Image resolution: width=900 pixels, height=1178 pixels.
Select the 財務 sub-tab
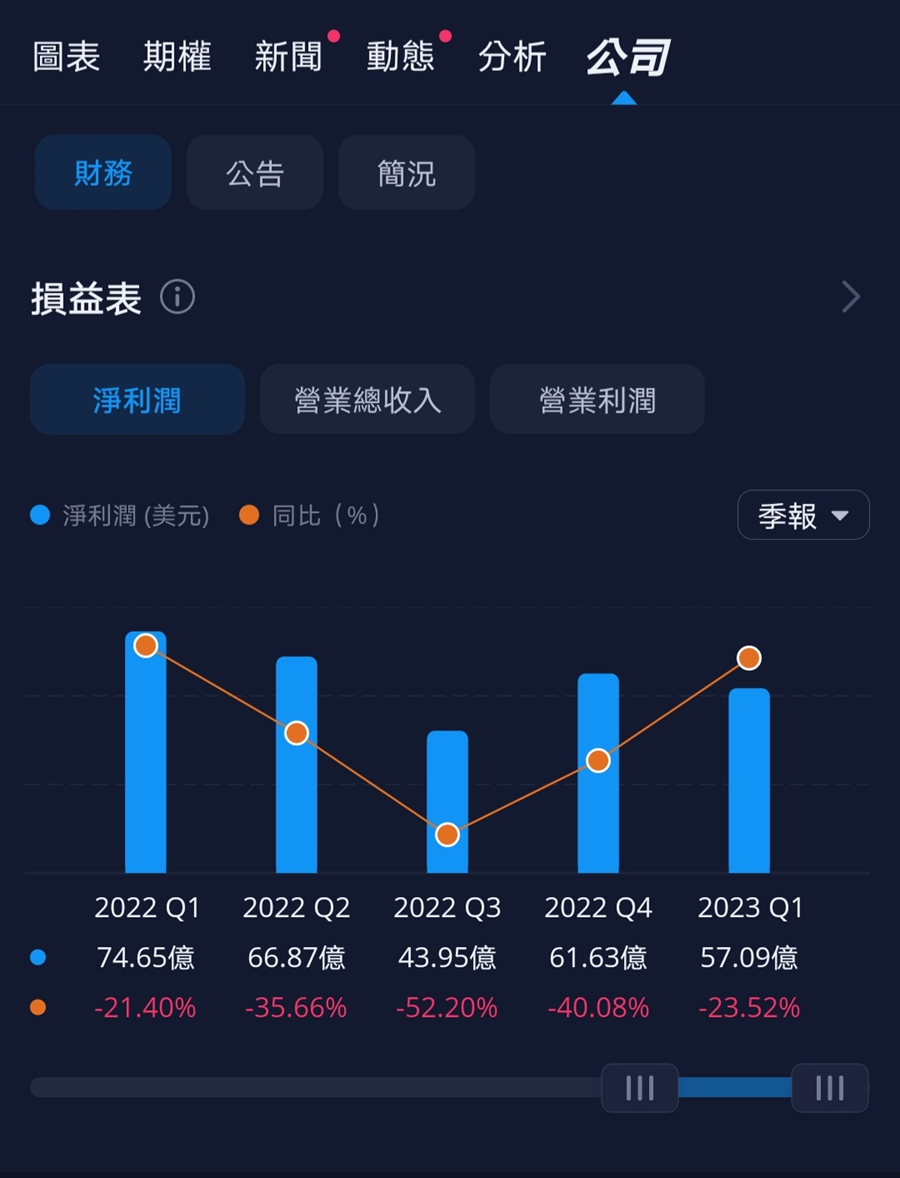pos(103,173)
